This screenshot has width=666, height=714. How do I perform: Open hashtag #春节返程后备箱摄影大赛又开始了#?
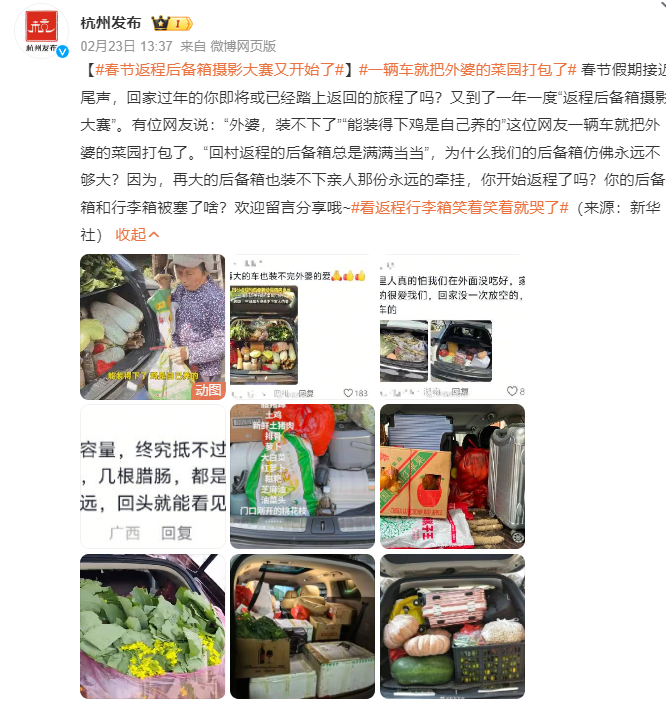point(220,70)
